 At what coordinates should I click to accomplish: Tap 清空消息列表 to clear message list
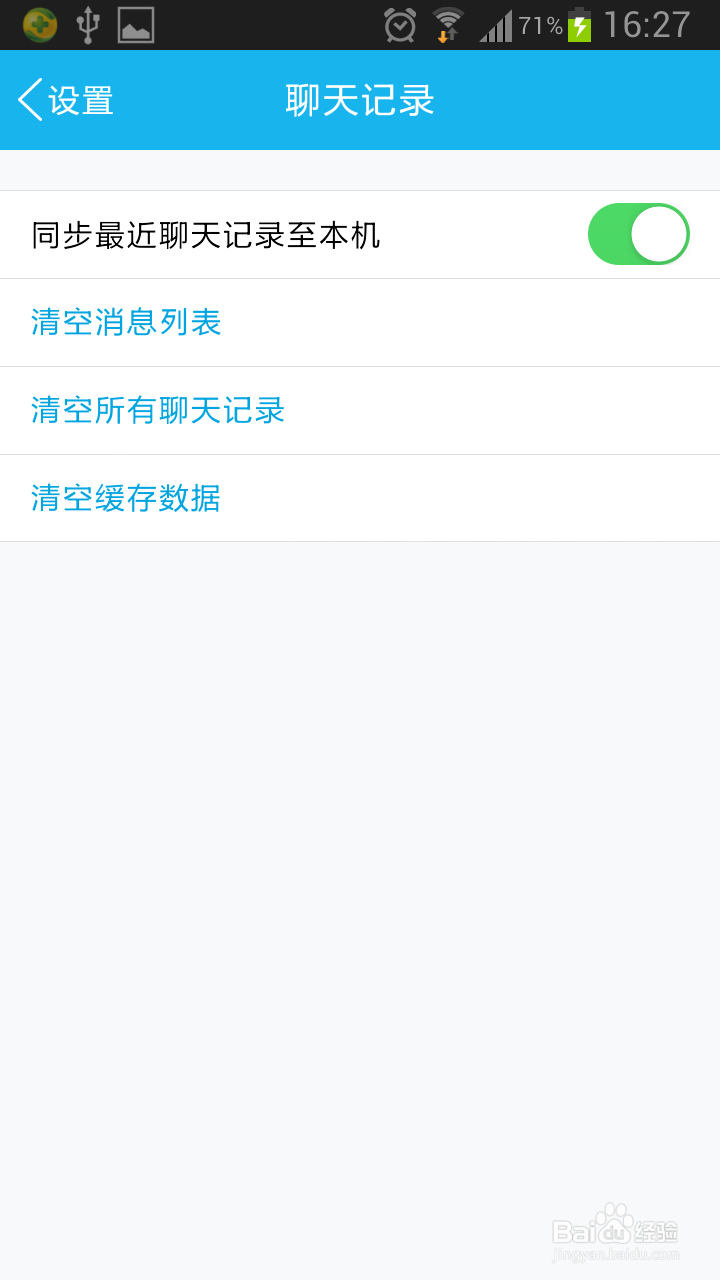[124, 322]
